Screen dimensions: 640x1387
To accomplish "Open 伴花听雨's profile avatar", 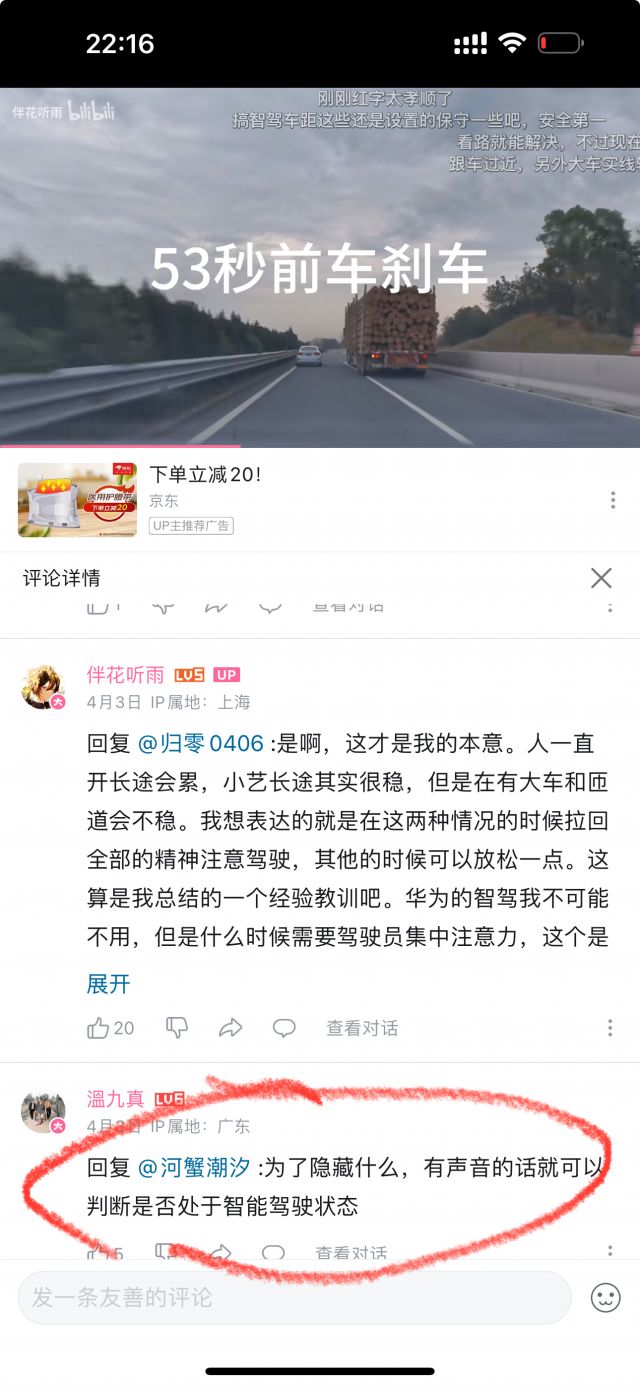I will pos(43,687).
